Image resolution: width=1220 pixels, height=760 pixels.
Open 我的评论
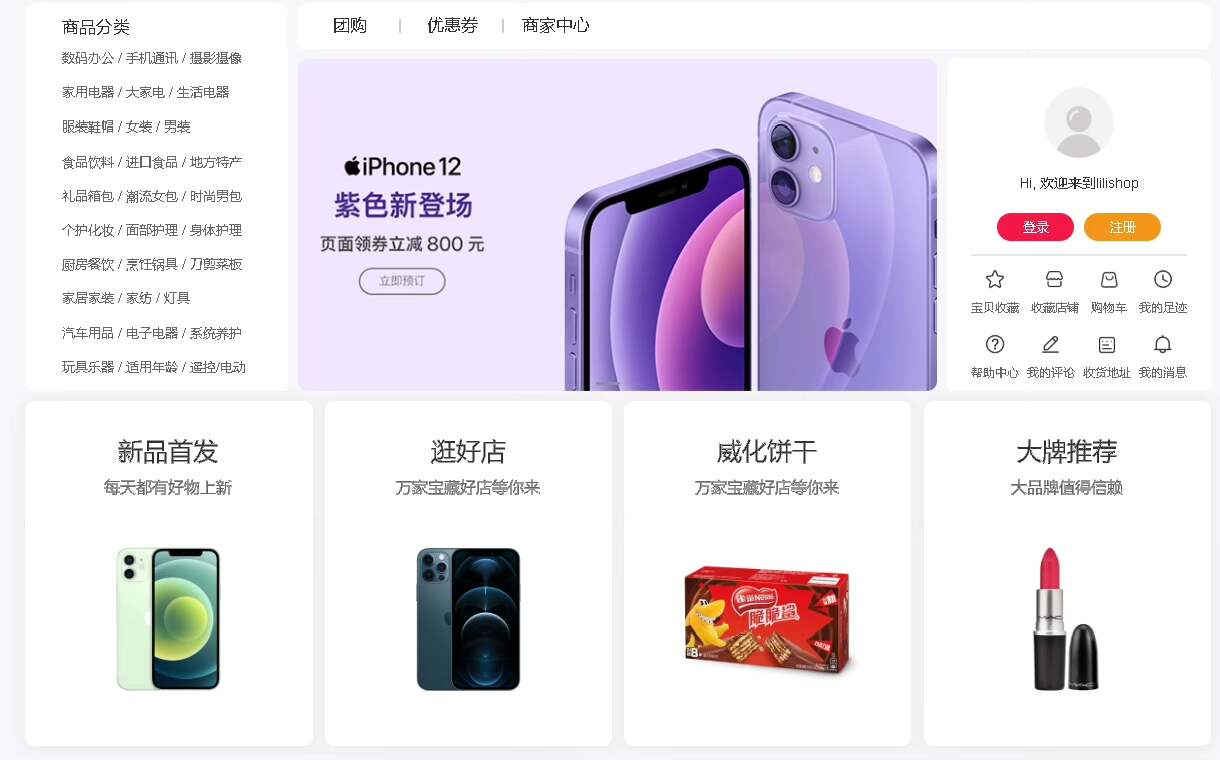pos(1050,356)
